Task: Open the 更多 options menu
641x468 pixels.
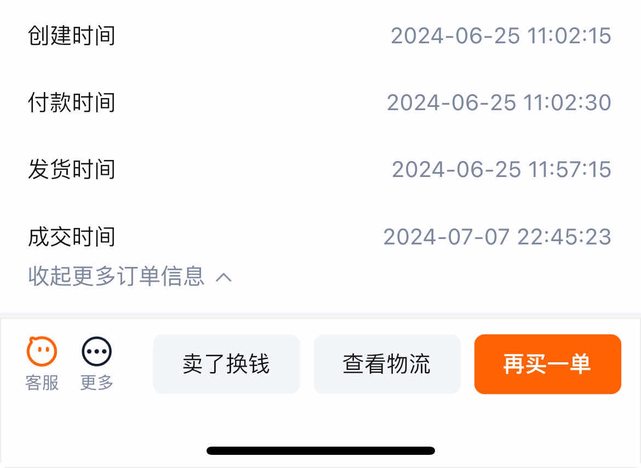Action: pos(97,363)
